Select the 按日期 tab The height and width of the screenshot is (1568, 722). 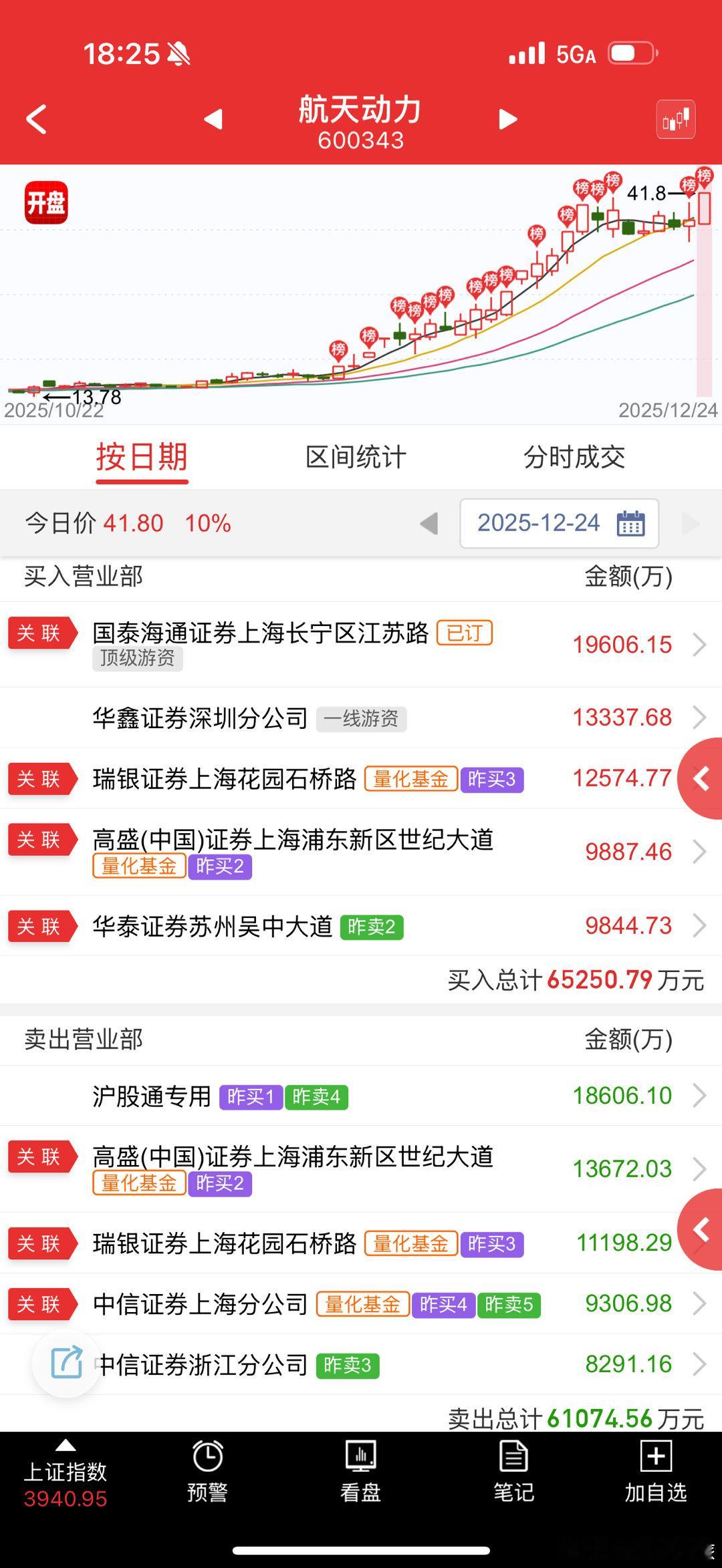141,457
